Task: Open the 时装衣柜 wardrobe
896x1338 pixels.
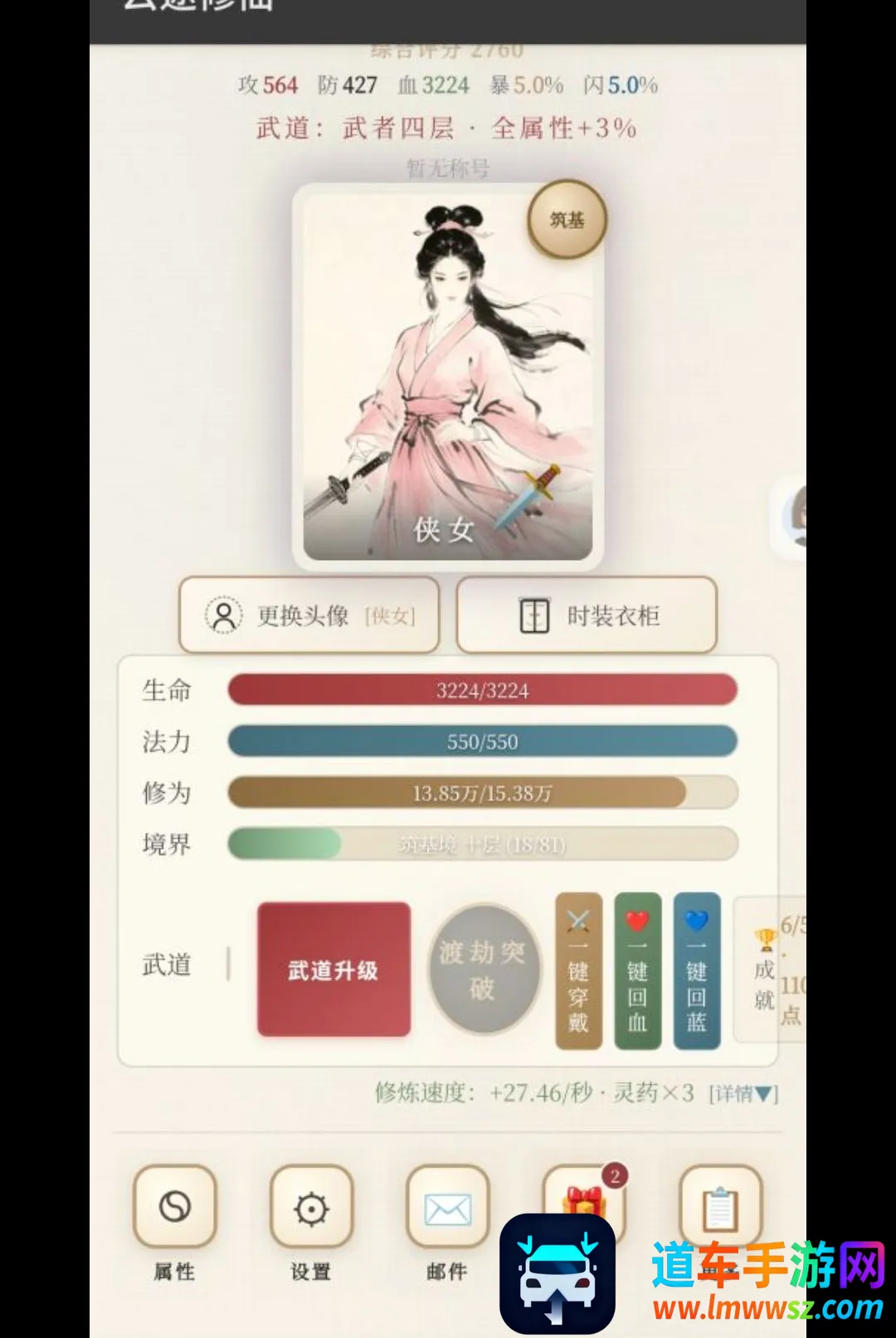Action: (x=587, y=615)
